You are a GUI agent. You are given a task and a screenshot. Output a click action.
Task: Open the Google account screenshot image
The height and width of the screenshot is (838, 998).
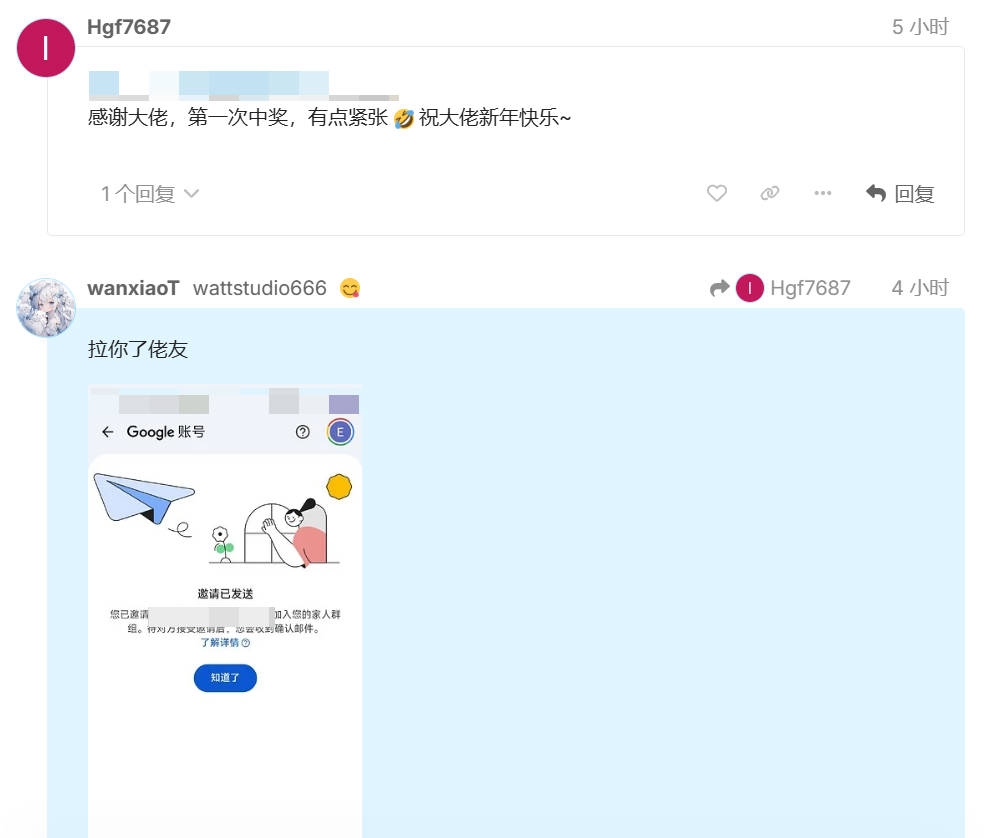(x=225, y=611)
